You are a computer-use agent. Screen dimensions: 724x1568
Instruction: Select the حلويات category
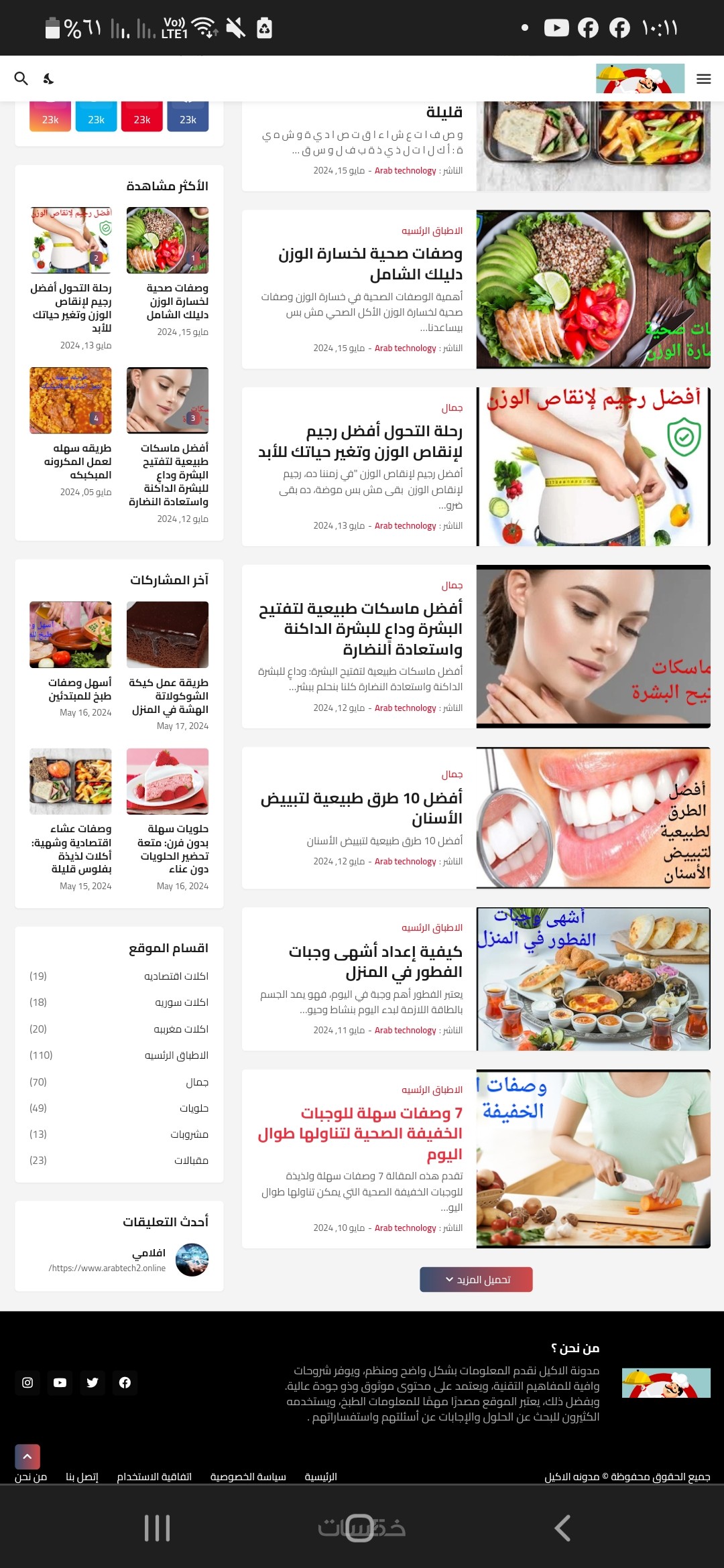pyautogui.click(x=194, y=1108)
